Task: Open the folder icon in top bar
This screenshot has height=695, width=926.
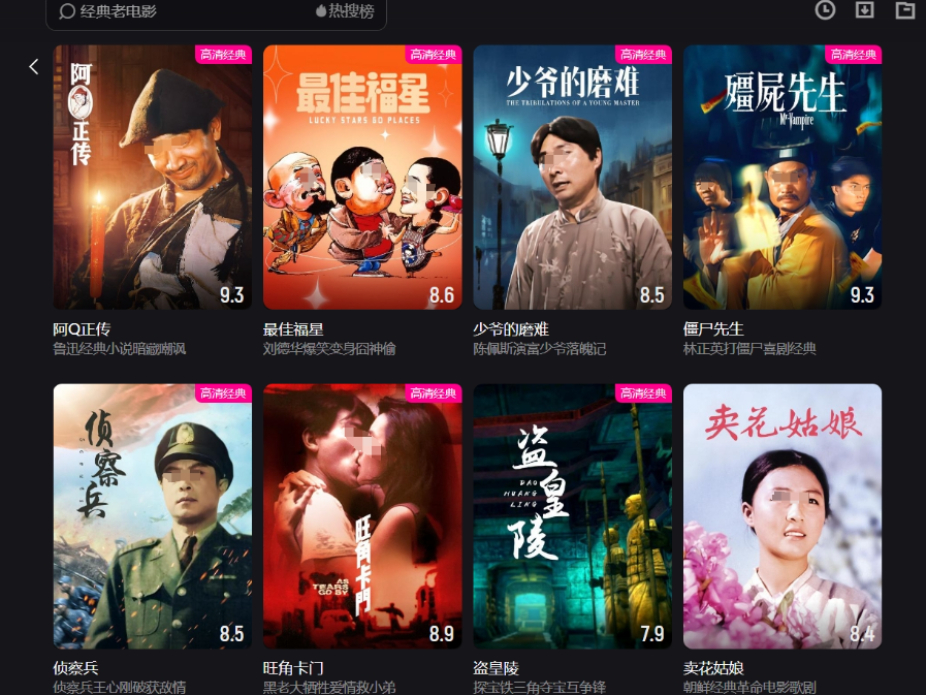Action: 905,10
